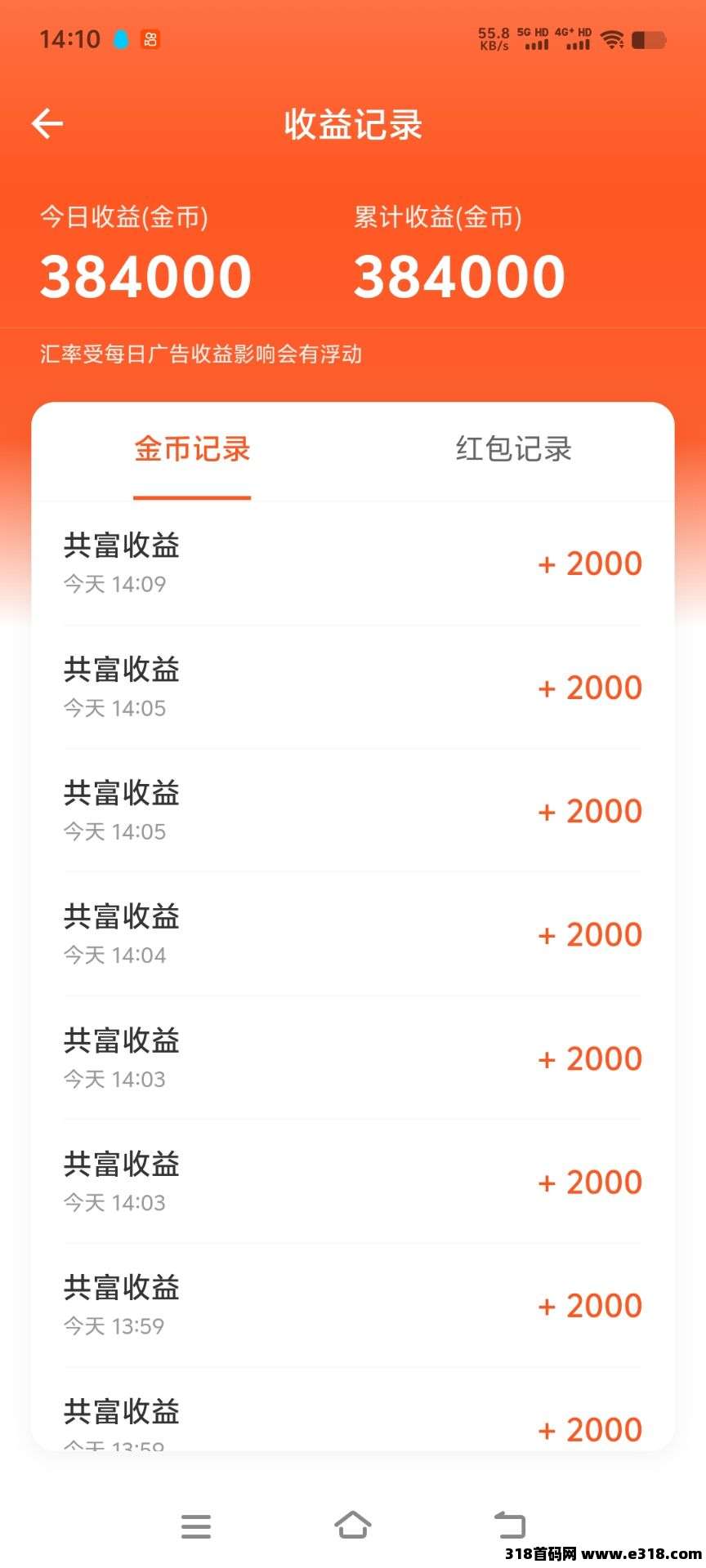Tap the back arrow to exit 收益记录
This screenshot has height=1568, width=706.
[x=47, y=123]
